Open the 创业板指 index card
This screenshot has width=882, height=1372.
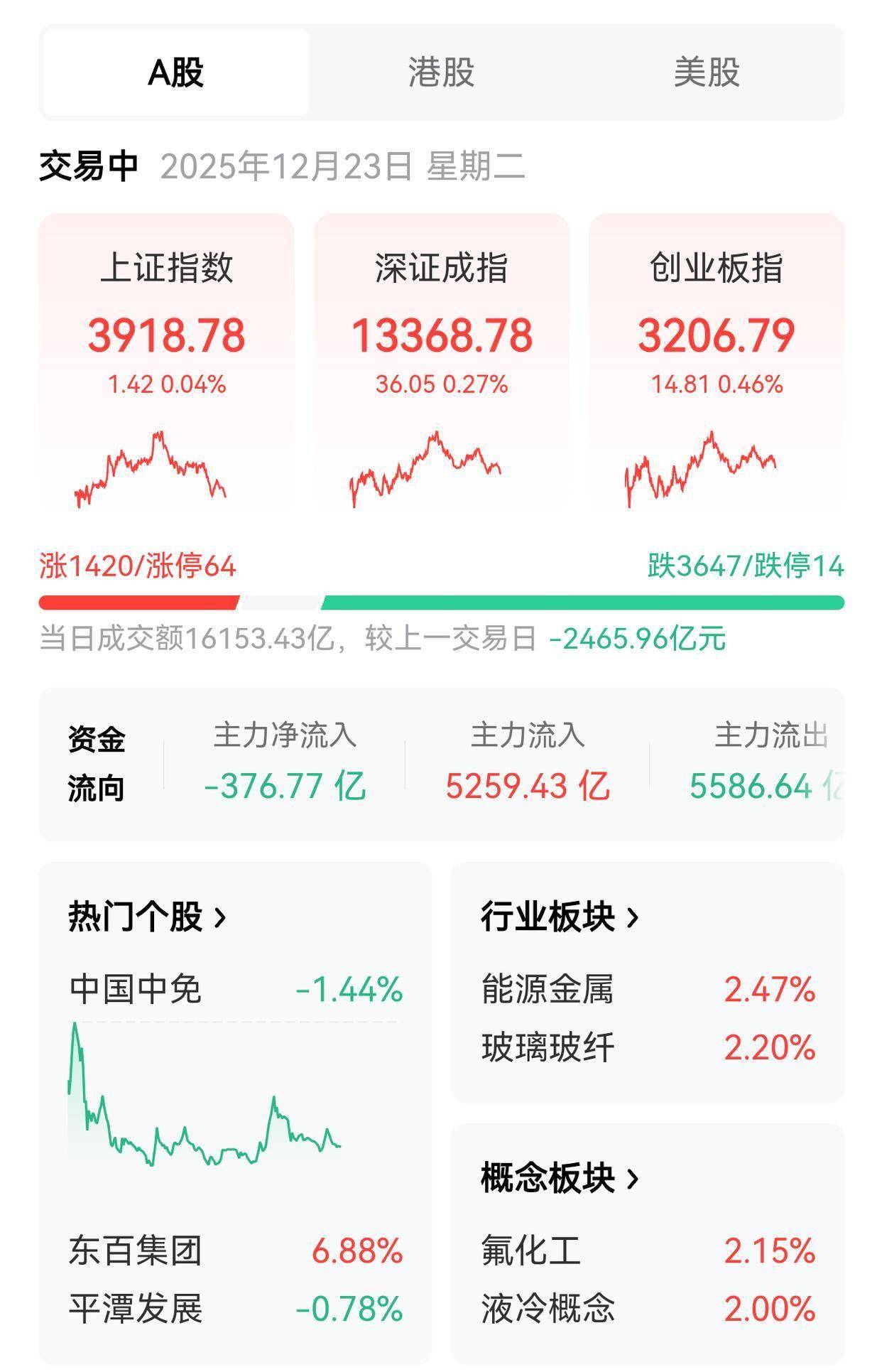pyautogui.click(x=717, y=362)
